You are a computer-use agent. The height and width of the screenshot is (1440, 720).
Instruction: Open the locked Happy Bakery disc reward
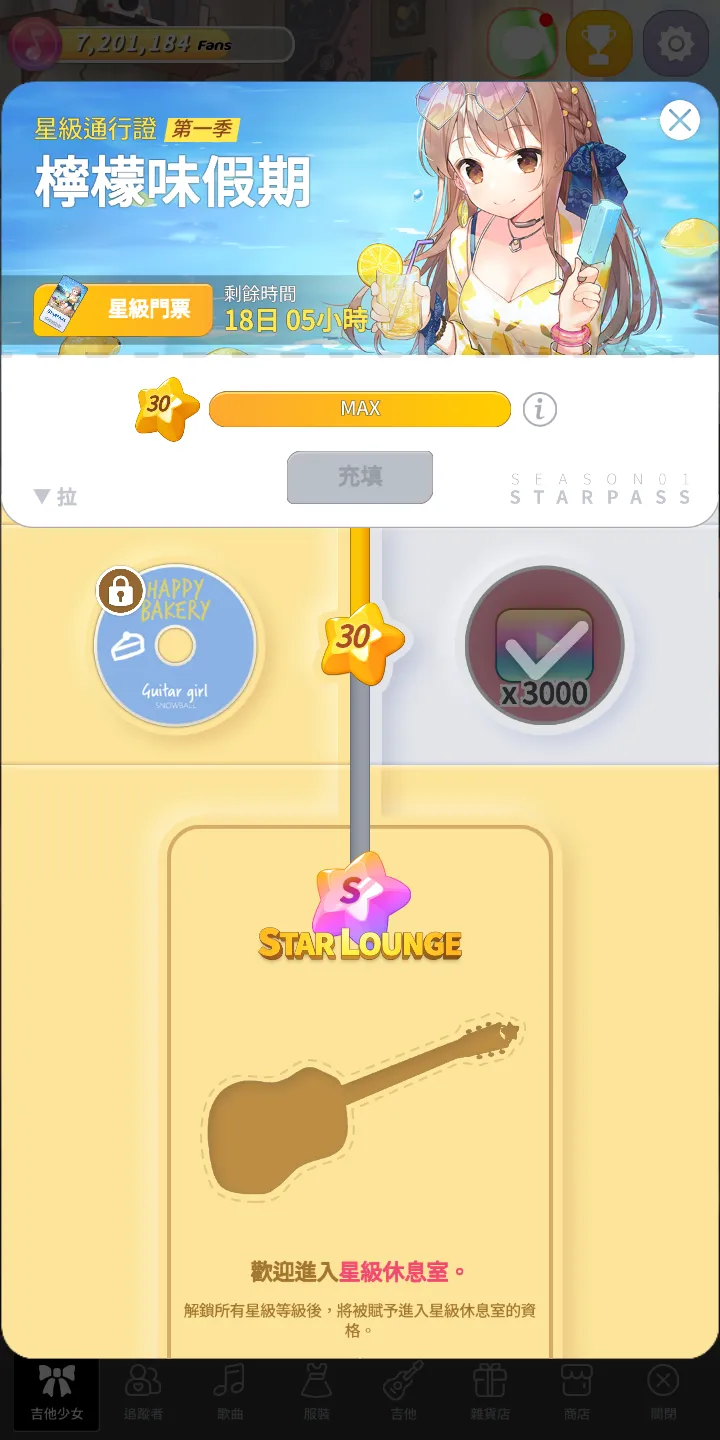[x=175, y=645]
